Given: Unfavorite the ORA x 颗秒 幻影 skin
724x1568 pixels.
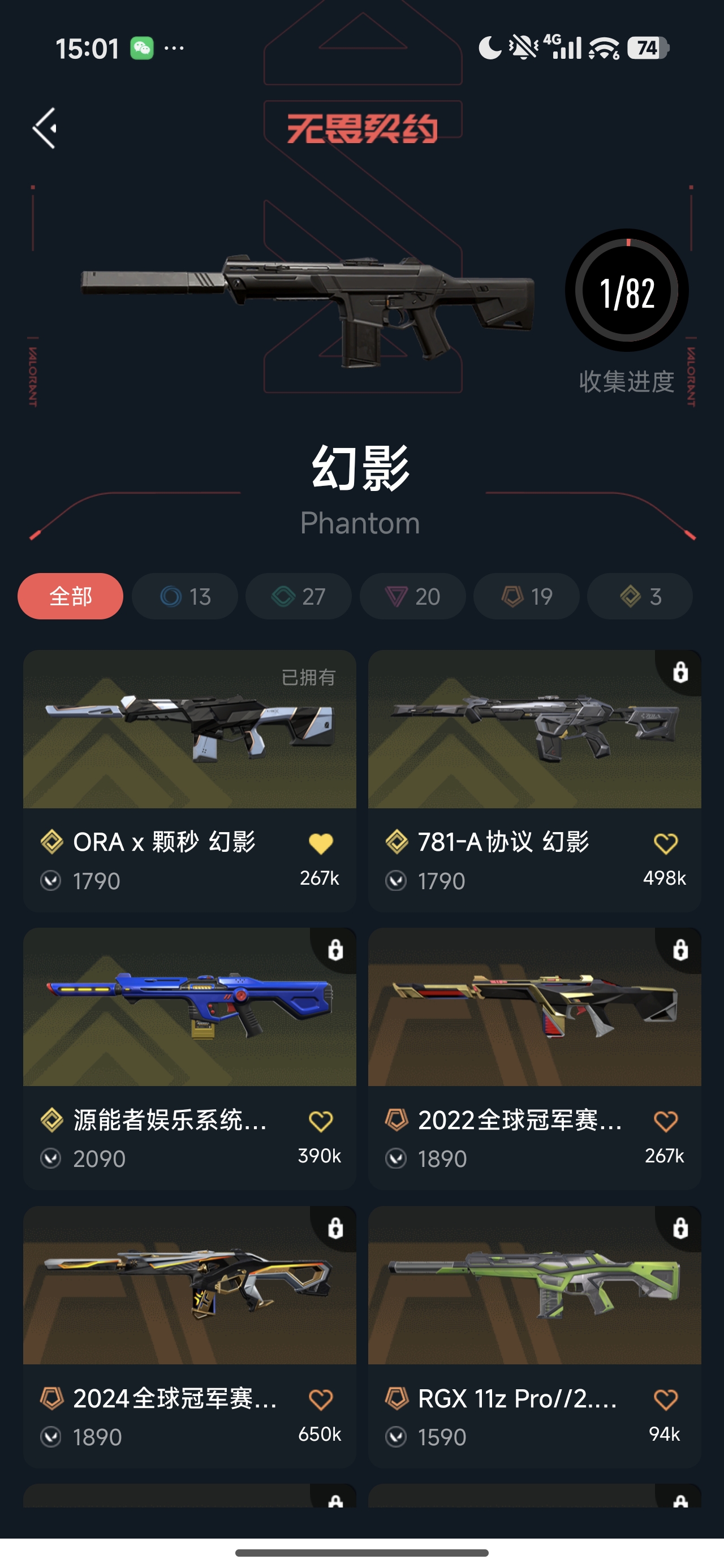Looking at the screenshot, I should tap(321, 843).
